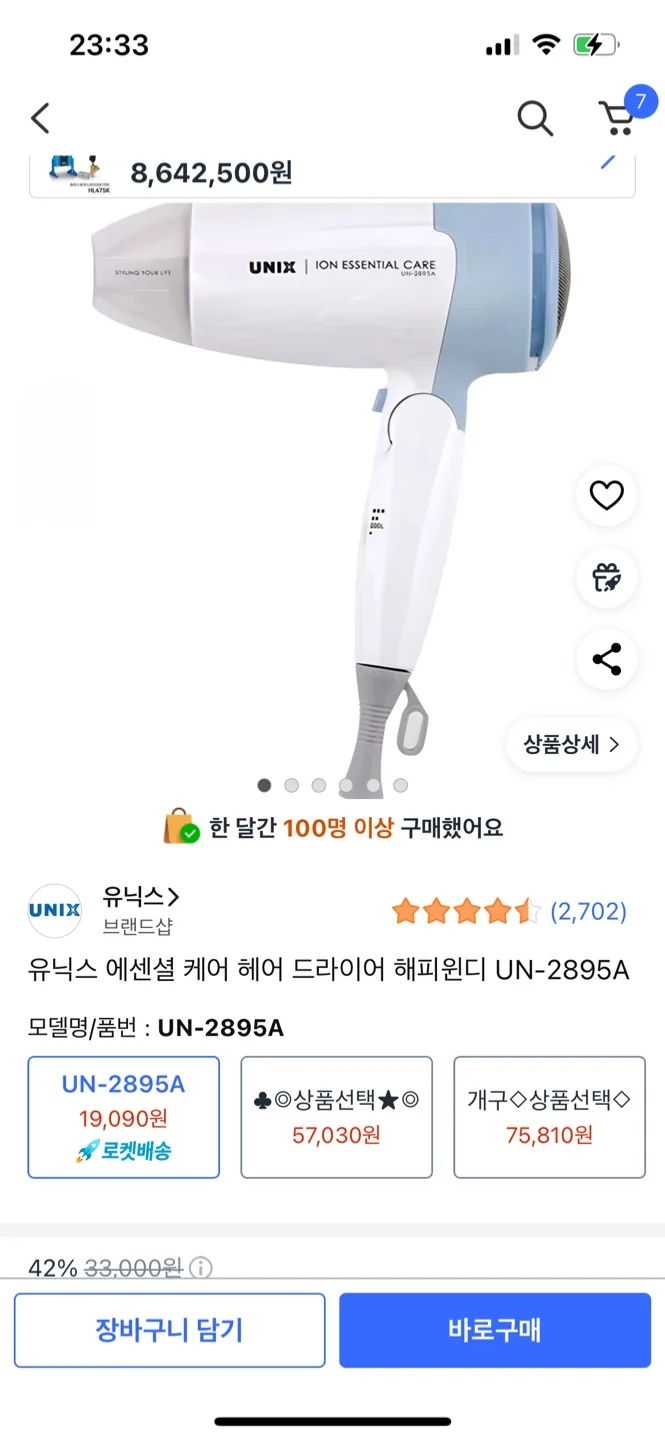Add this dryer to wishlist heart

click(607, 495)
